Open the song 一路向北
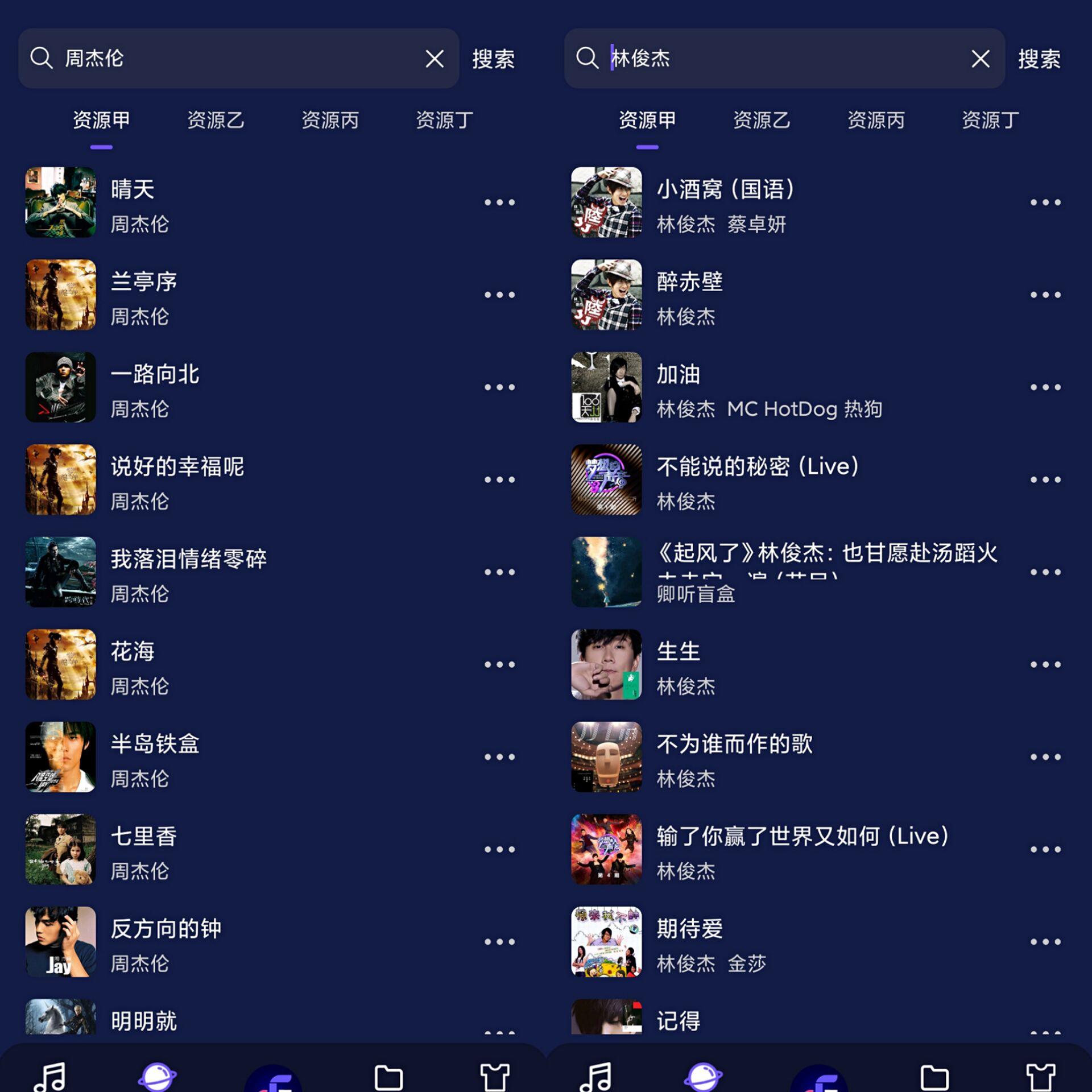The image size is (1092, 1092). (227, 387)
